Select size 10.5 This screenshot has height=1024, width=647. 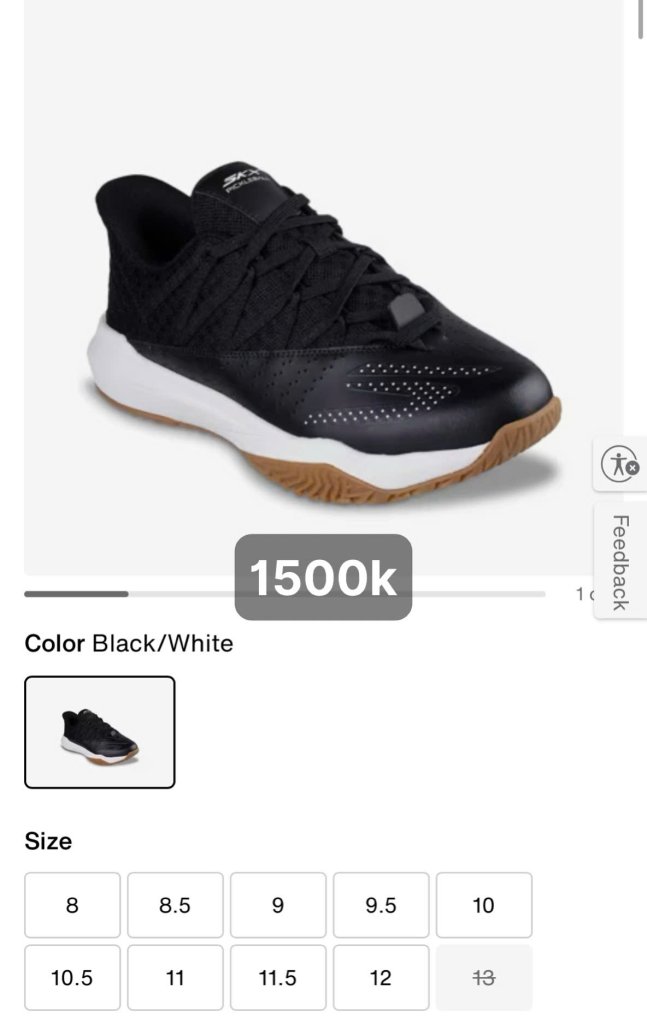click(x=72, y=978)
